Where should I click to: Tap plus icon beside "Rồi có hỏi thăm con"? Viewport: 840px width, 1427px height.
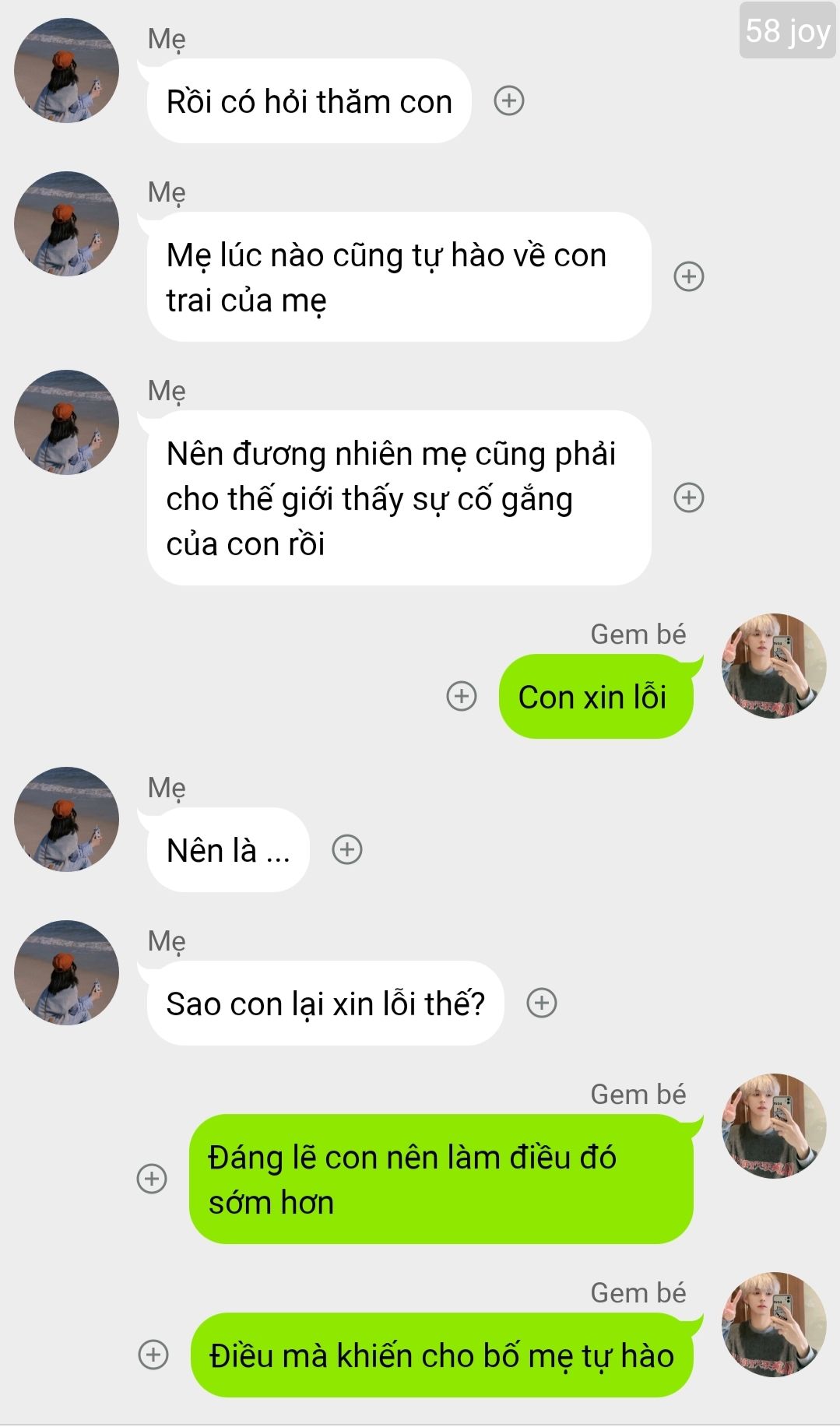tap(509, 100)
